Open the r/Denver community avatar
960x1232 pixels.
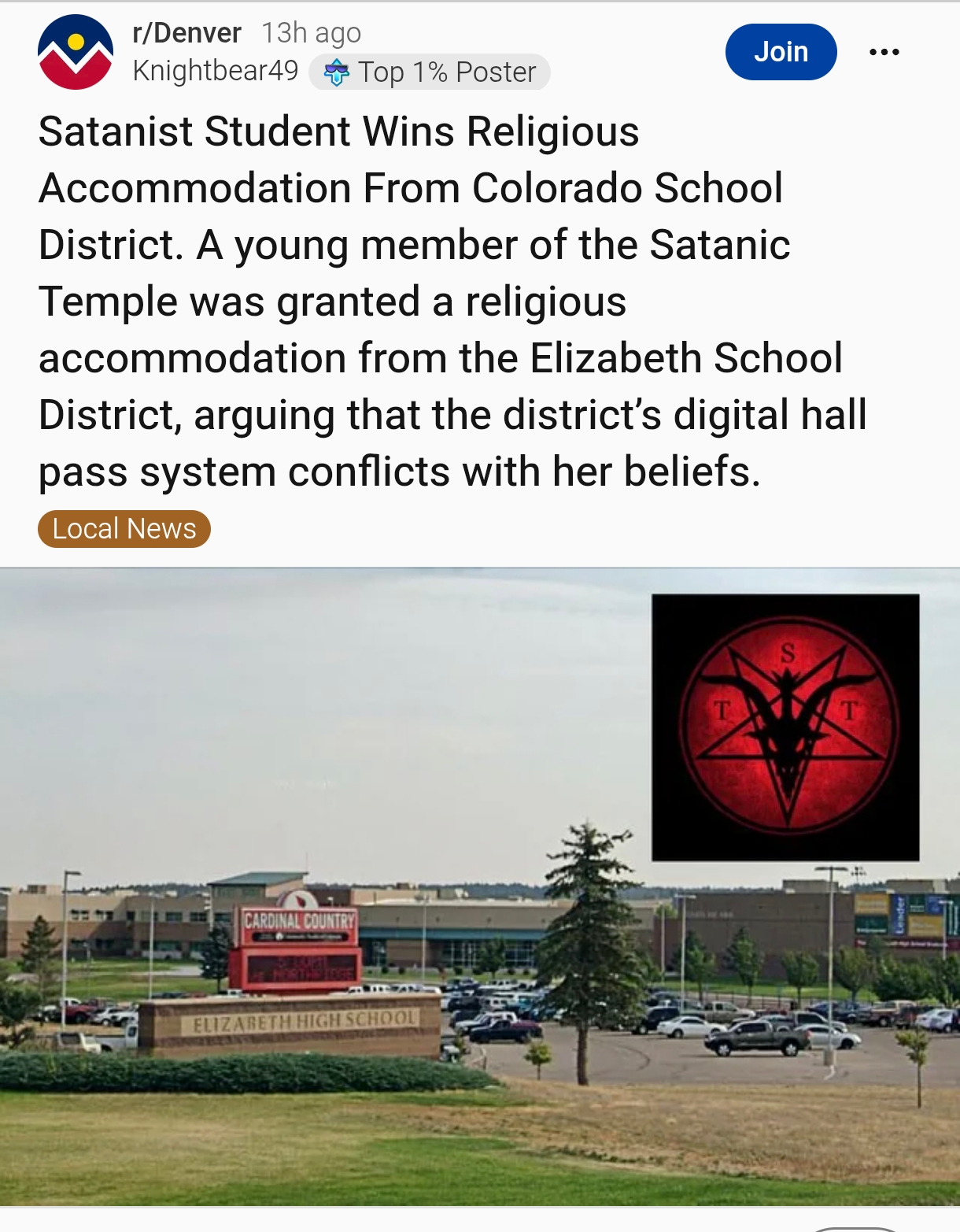point(76,52)
